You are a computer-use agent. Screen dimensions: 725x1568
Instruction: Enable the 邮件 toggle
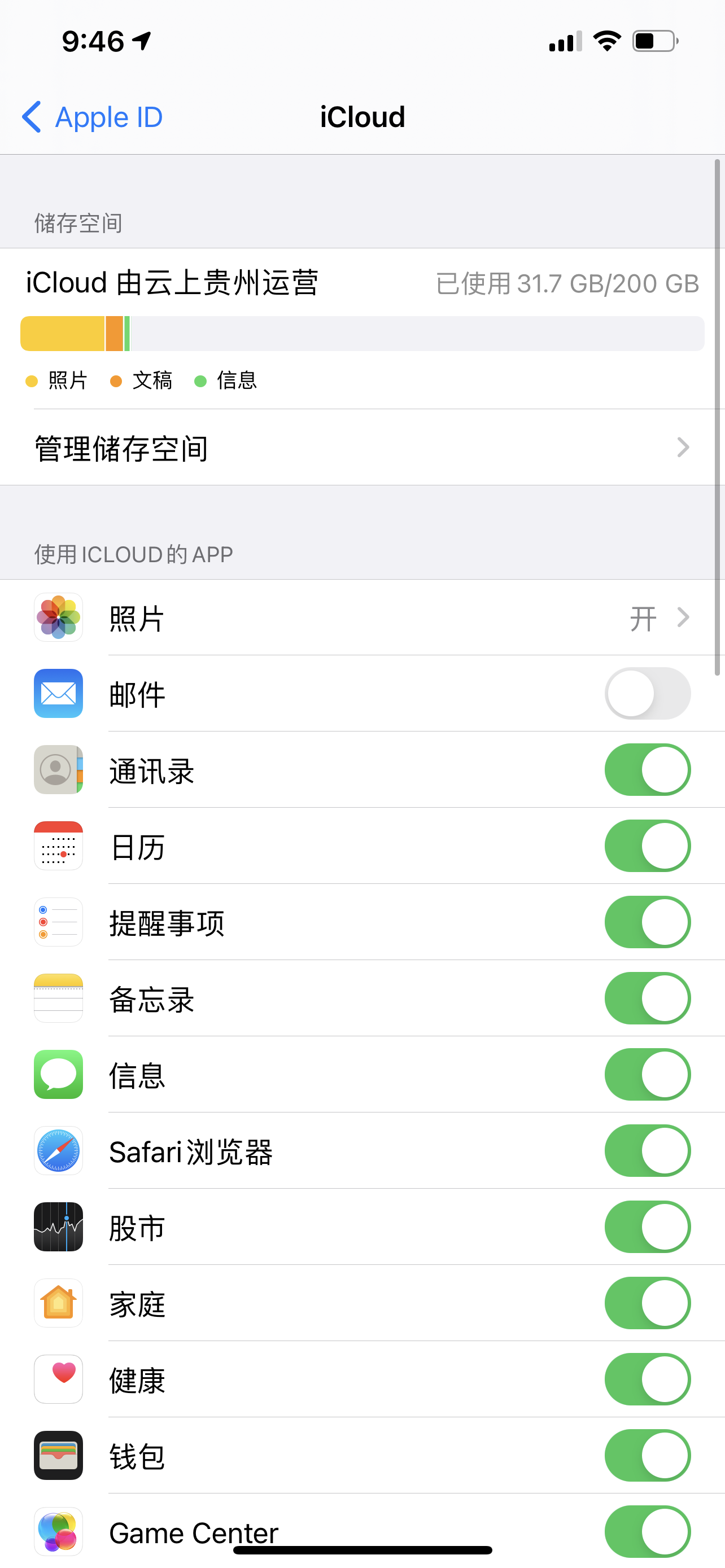647,694
